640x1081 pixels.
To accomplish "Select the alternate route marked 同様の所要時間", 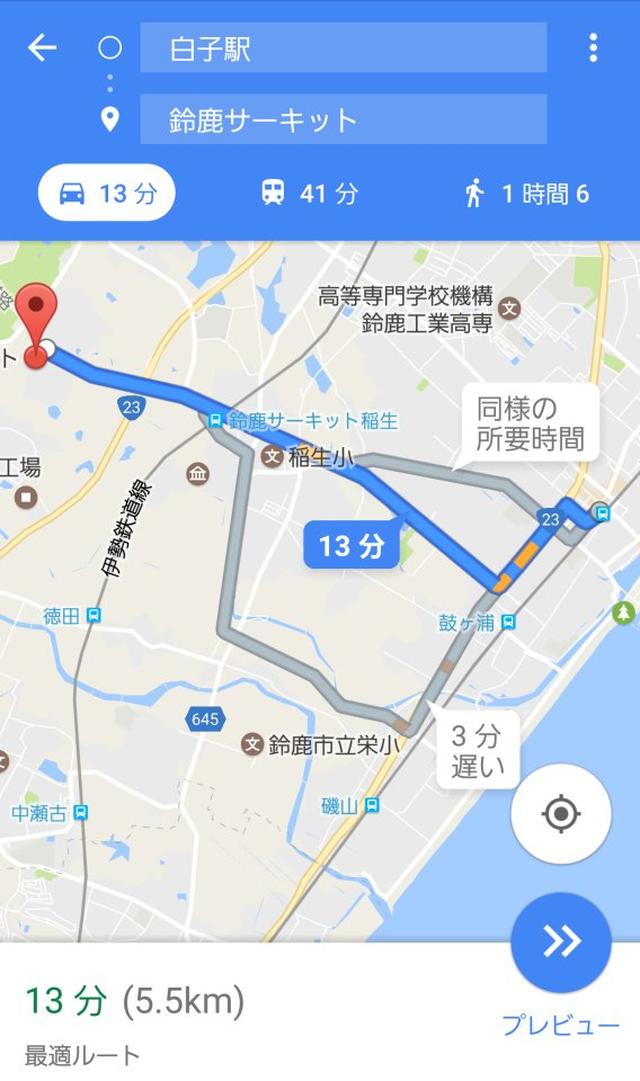I will [x=530, y=424].
